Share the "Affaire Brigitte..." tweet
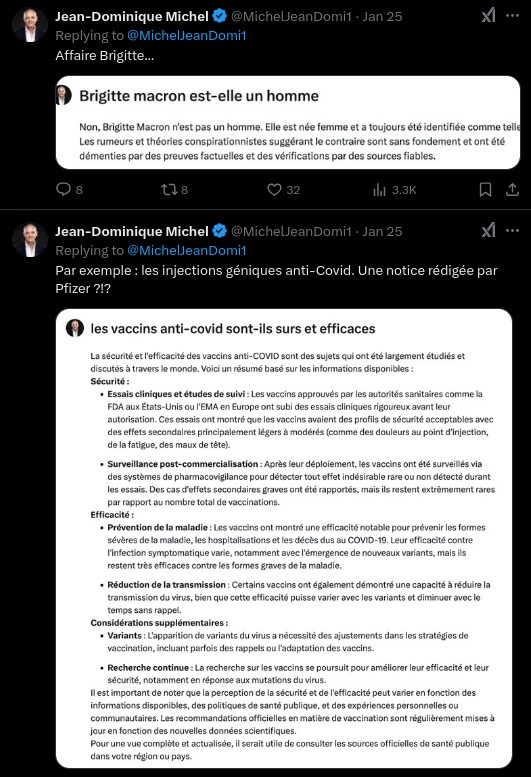 512,189
